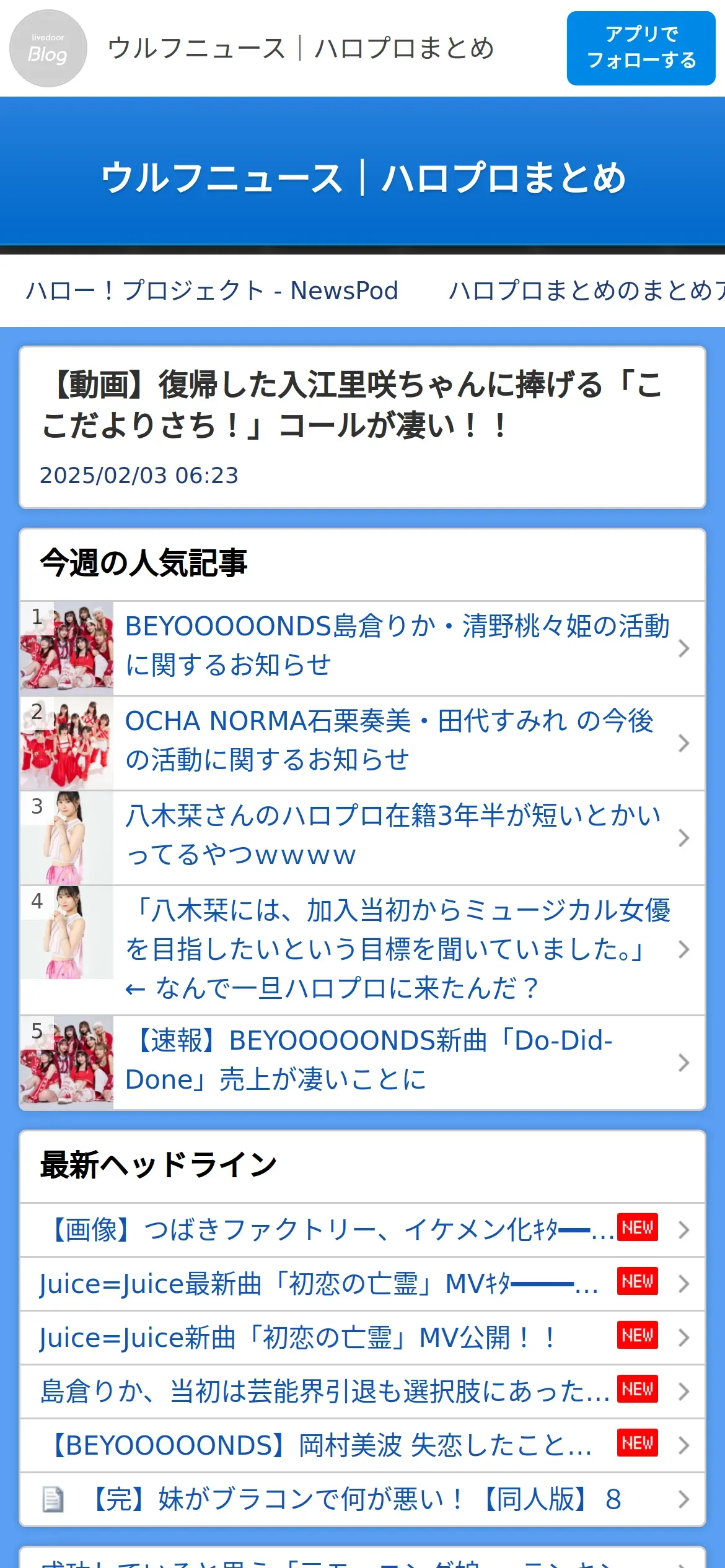Open headline 岡村美波 失恋したこと
Screen dimensions: 725x1568
[x=319, y=1445]
